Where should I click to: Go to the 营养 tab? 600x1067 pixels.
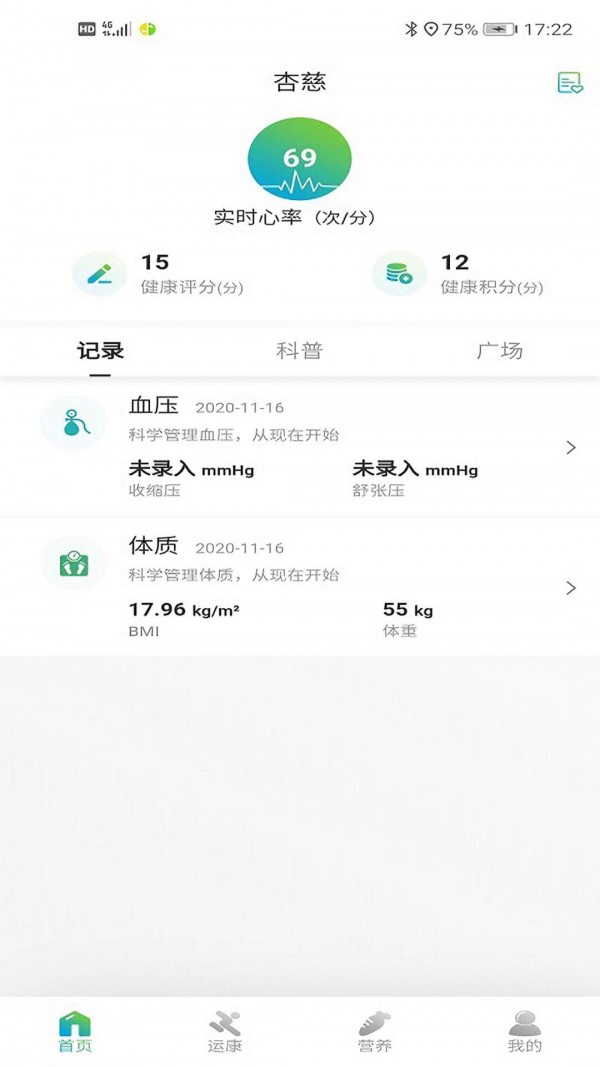point(375,1032)
